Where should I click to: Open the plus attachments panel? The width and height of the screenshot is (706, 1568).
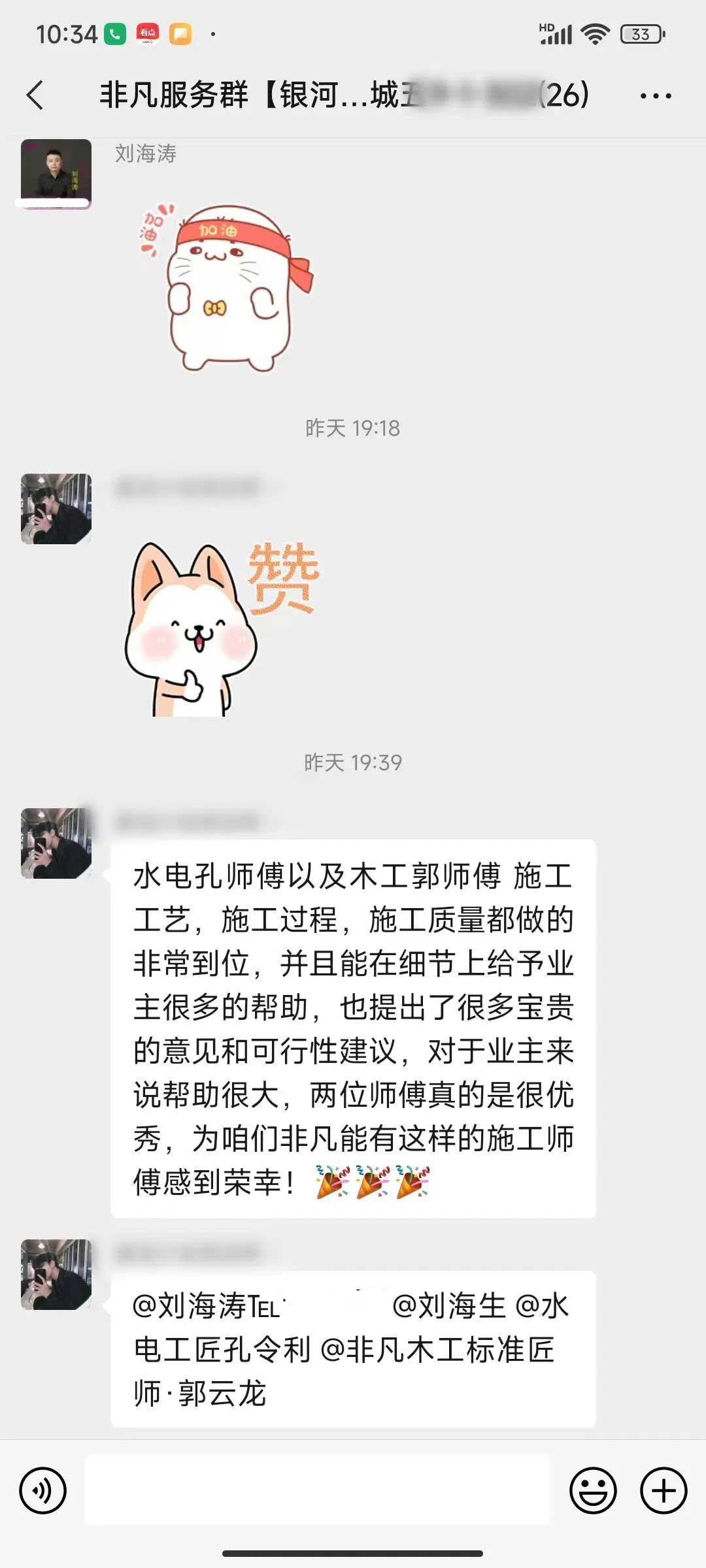663,1490
